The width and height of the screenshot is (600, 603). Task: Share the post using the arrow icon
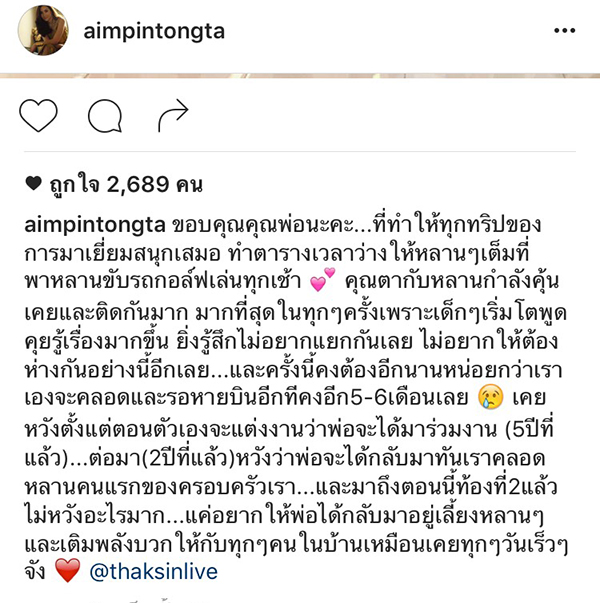coord(172,117)
